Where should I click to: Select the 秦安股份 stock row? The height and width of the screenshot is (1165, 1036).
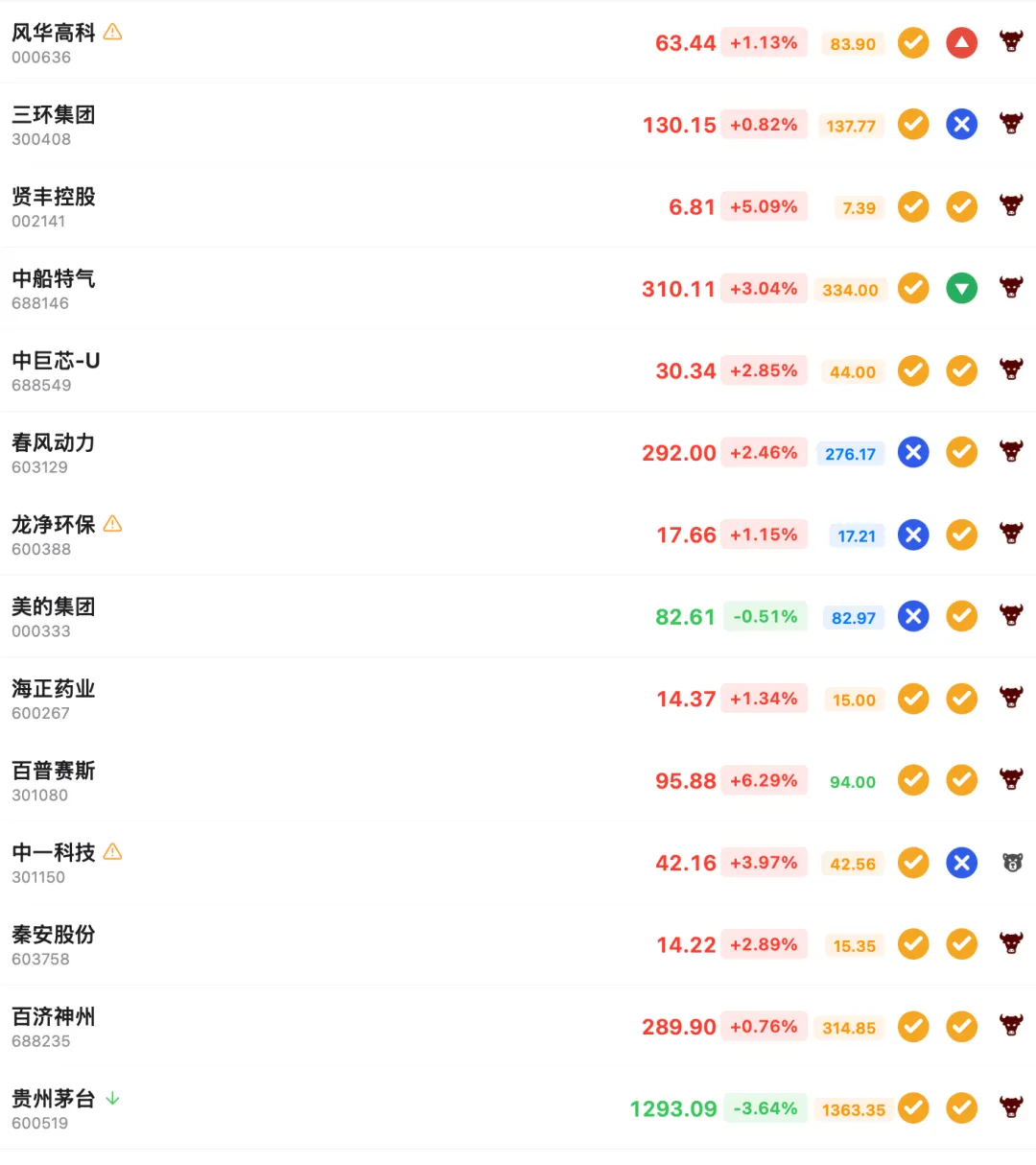(x=518, y=945)
